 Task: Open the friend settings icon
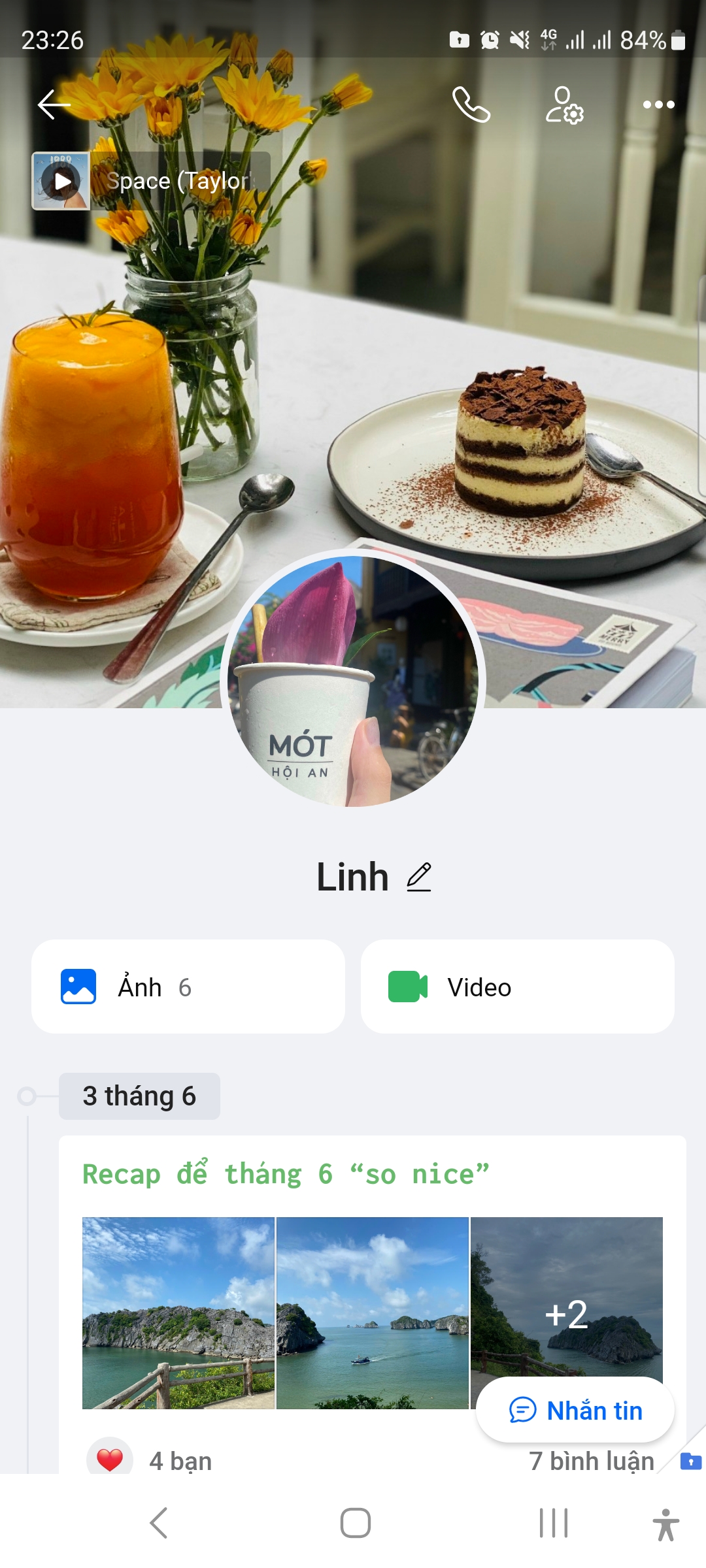pyautogui.click(x=564, y=105)
